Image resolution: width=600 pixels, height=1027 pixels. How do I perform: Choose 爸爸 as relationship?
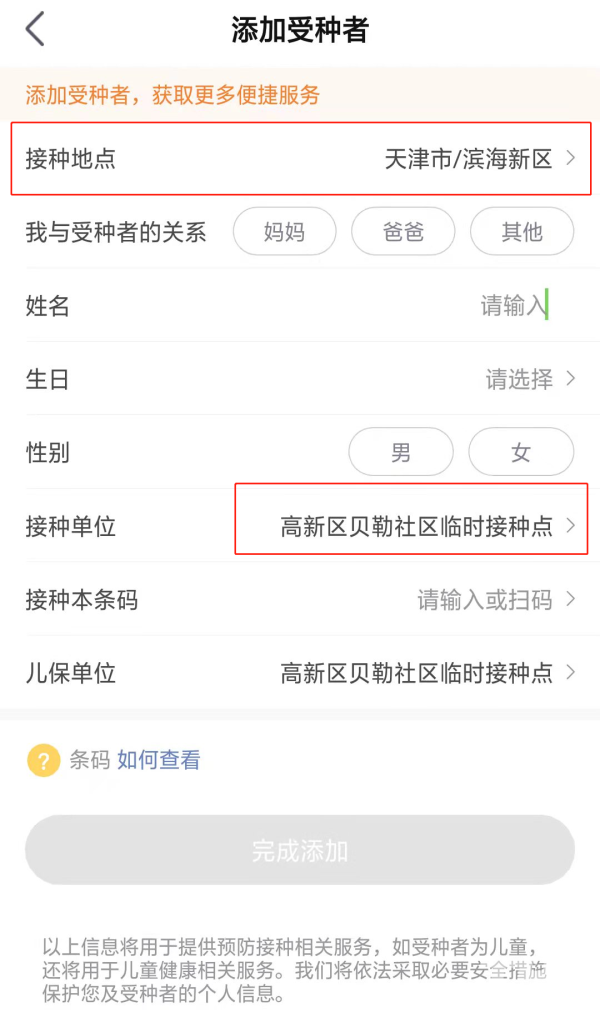(403, 231)
